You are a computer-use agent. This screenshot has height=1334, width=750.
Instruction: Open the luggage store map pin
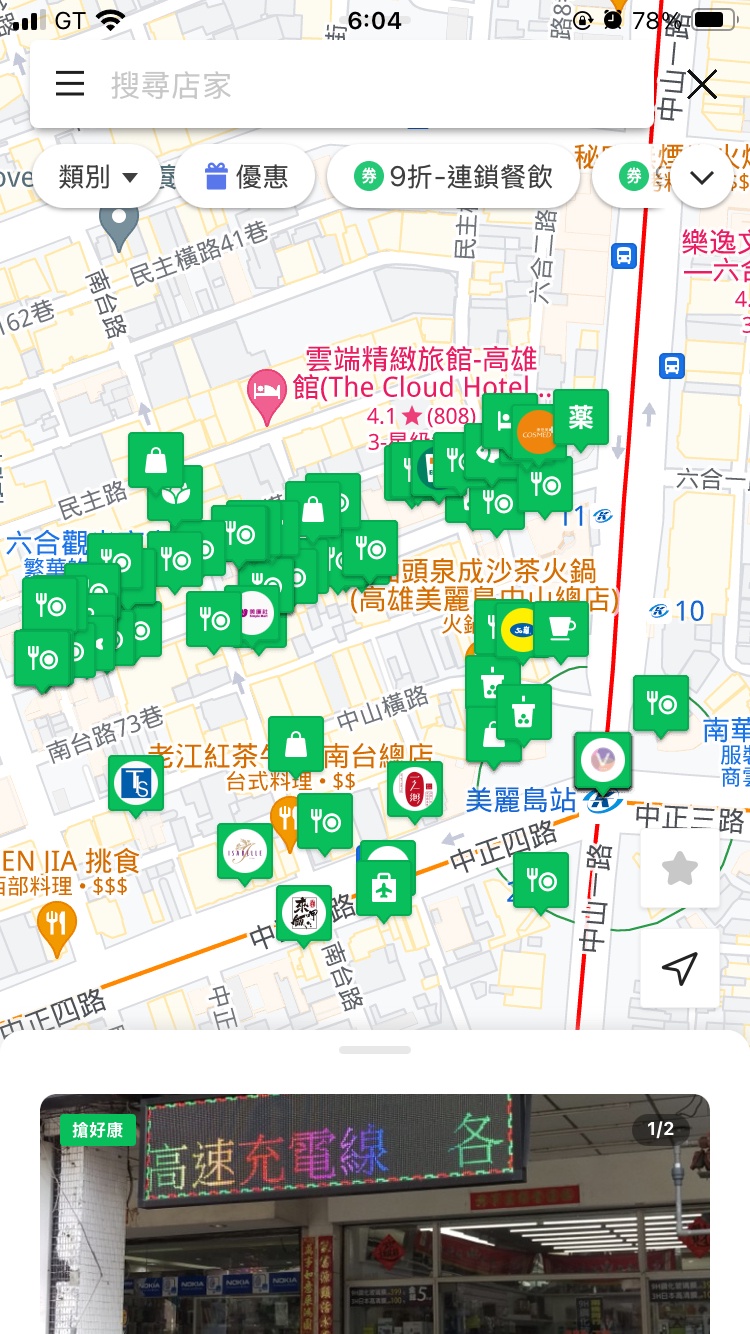point(384,887)
